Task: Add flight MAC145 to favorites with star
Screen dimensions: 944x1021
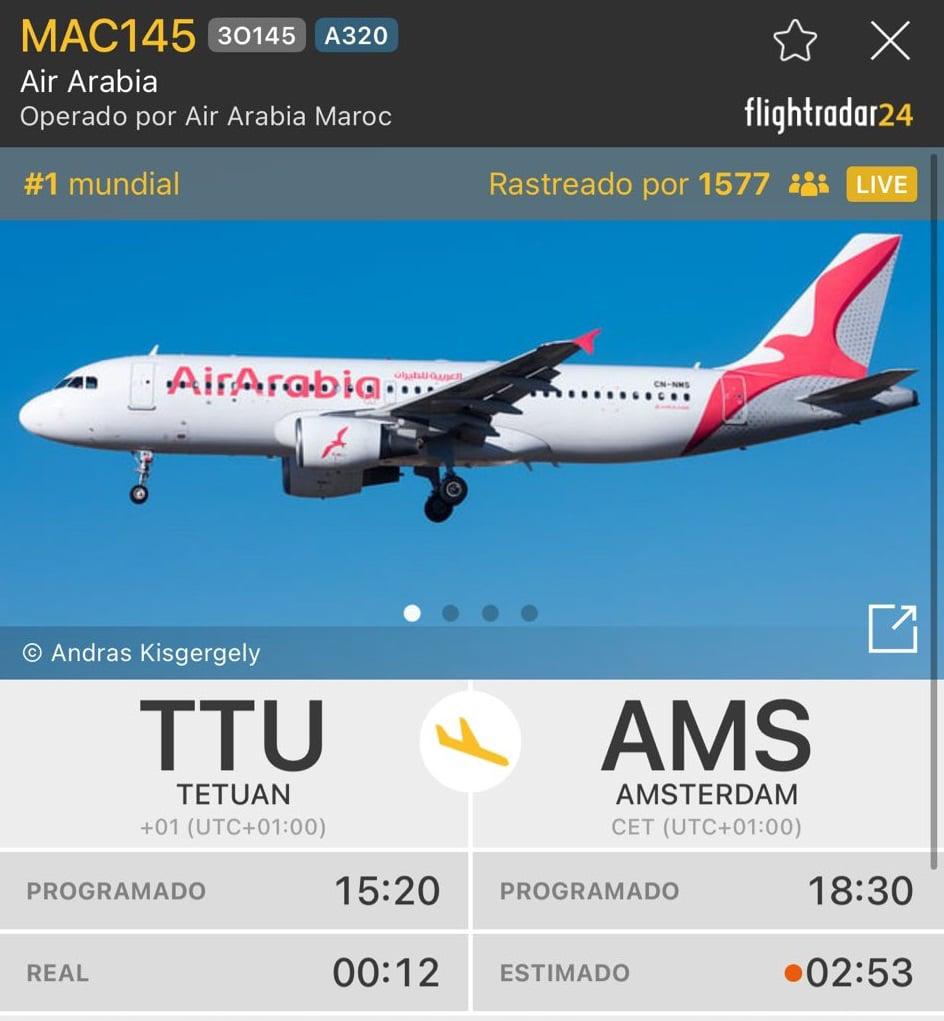Action: pyautogui.click(x=795, y=42)
